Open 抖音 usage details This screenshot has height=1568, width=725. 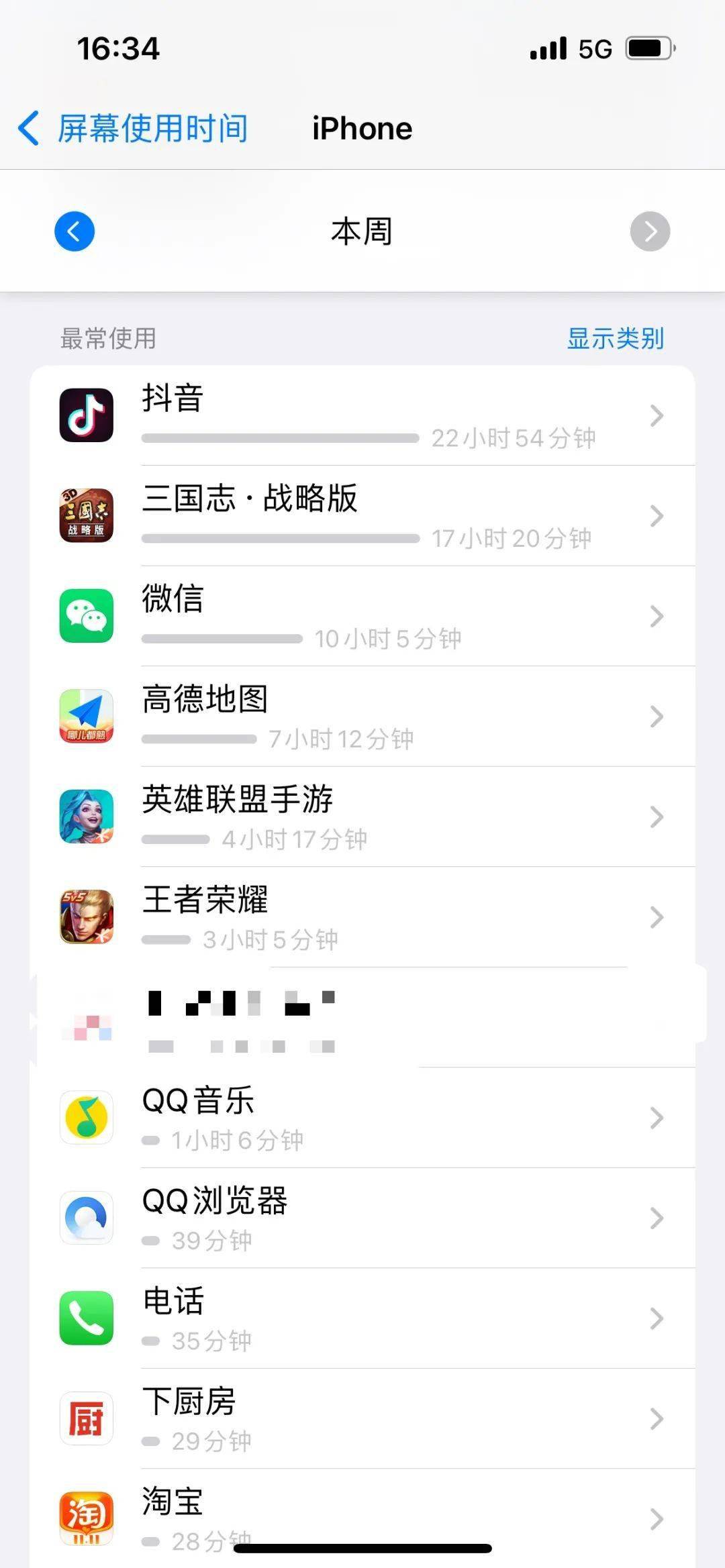(x=362, y=415)
